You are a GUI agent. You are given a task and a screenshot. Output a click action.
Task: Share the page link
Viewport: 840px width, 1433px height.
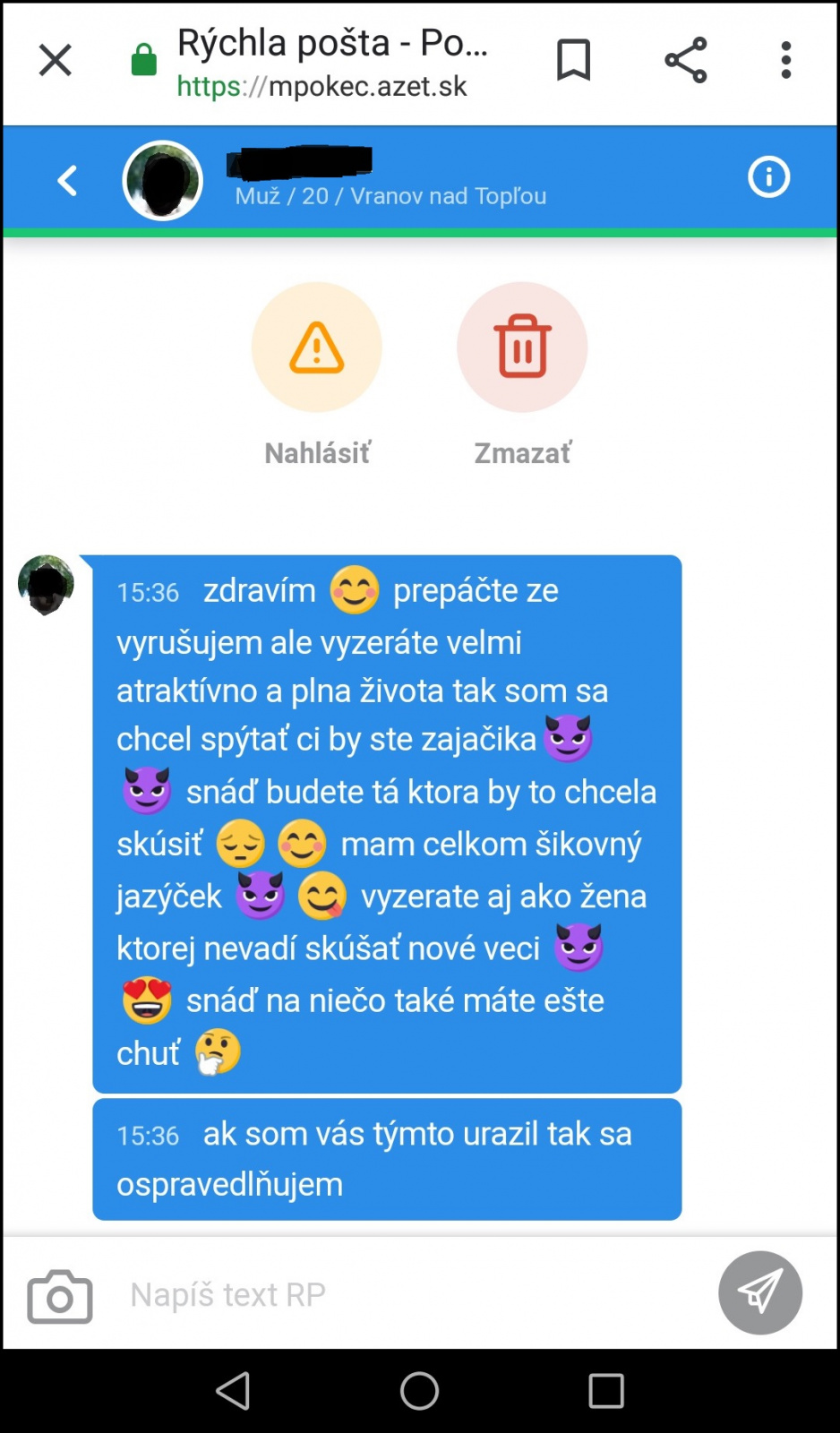[x=686, y=61]
